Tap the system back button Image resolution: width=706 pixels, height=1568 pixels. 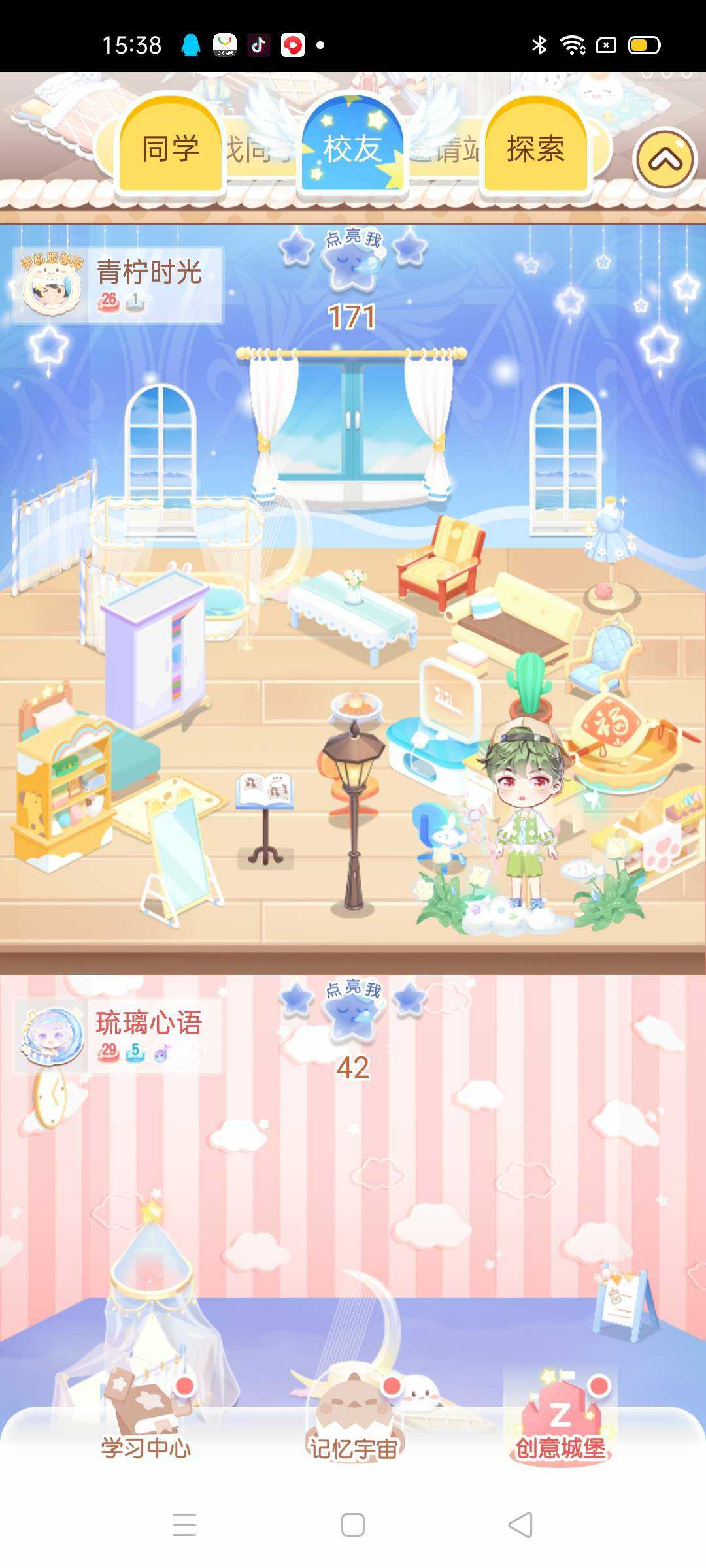point(520,1526)
